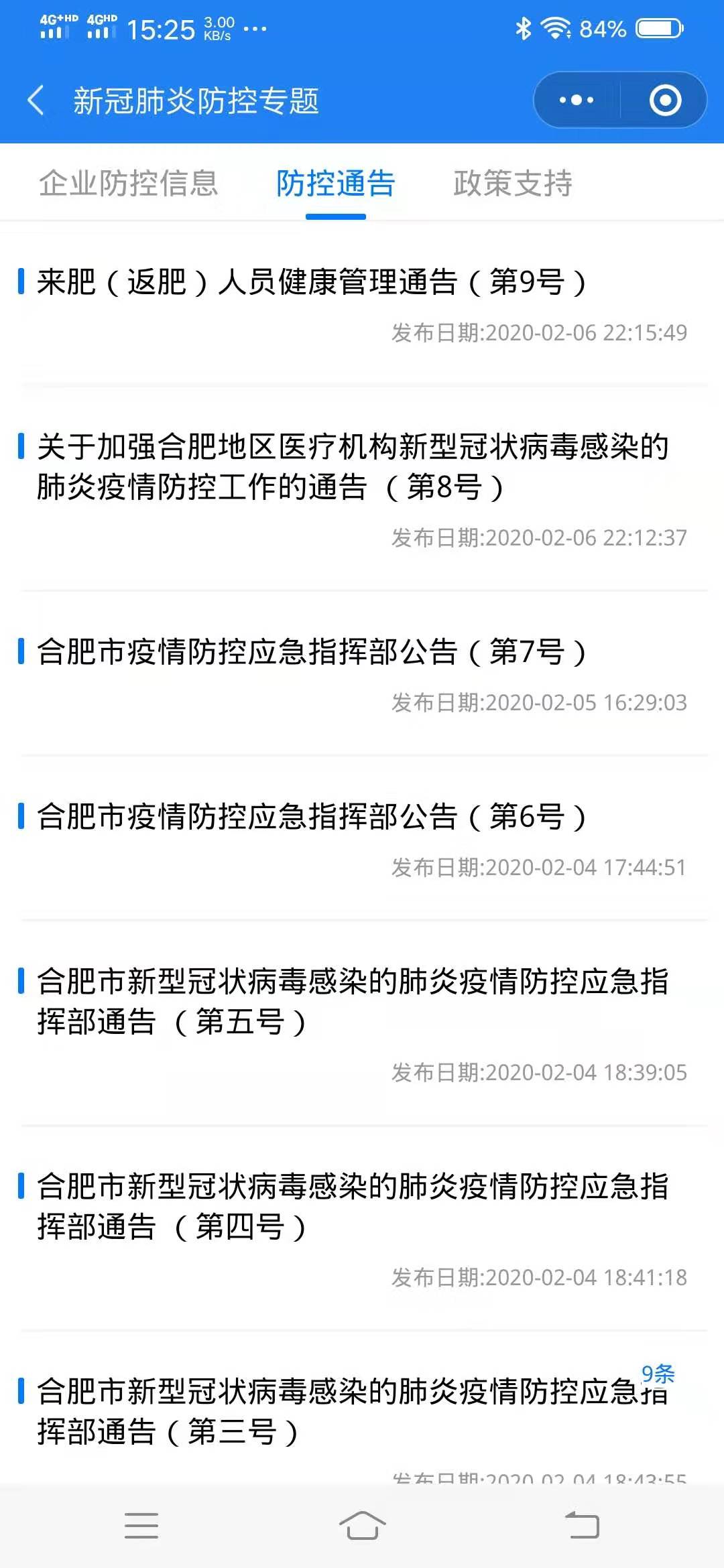724x1568 pixels.
Task: Select the 防控通告 tab
Action: (335, 184)
